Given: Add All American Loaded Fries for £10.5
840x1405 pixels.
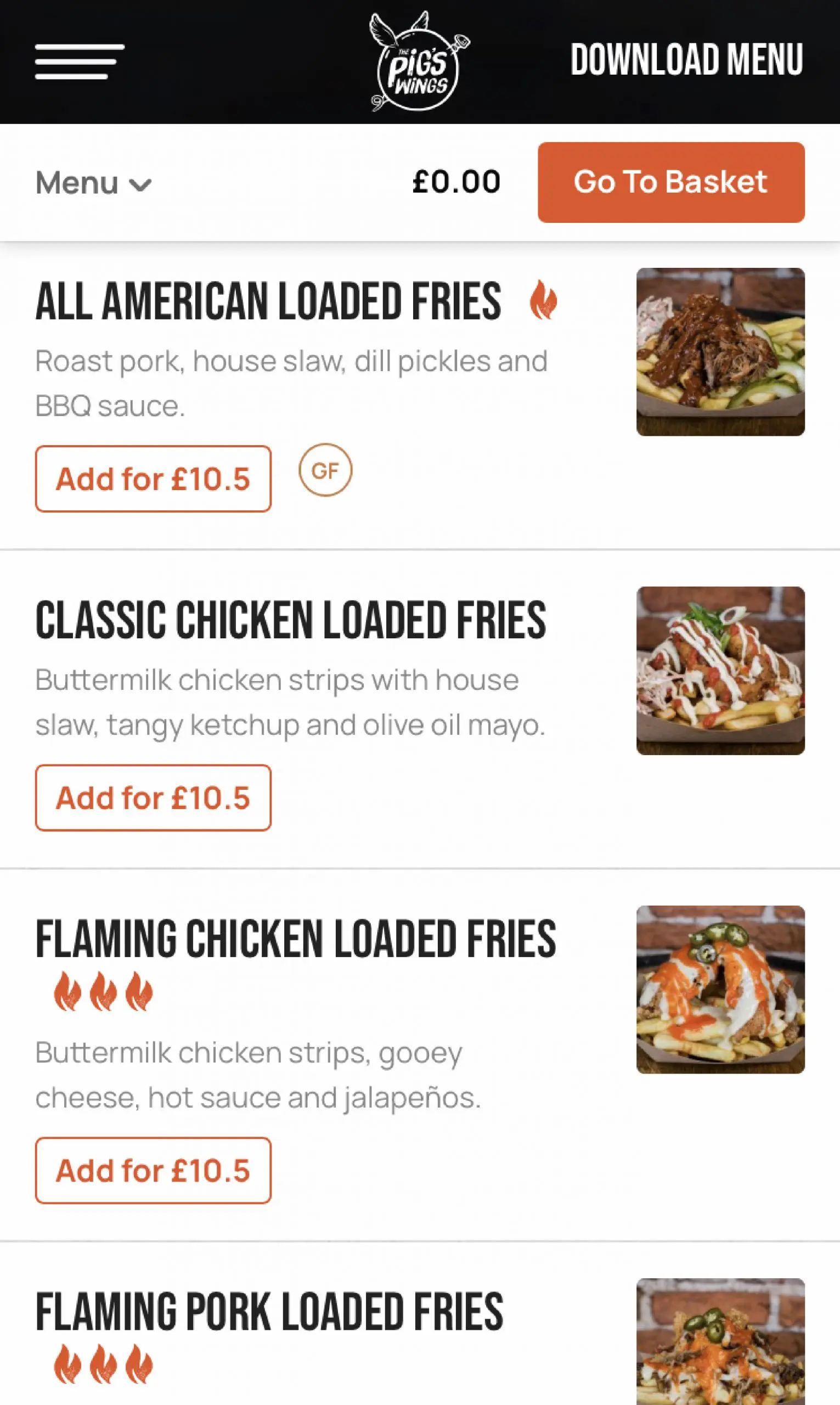Looking at the screenshot, I should point(153,479).
